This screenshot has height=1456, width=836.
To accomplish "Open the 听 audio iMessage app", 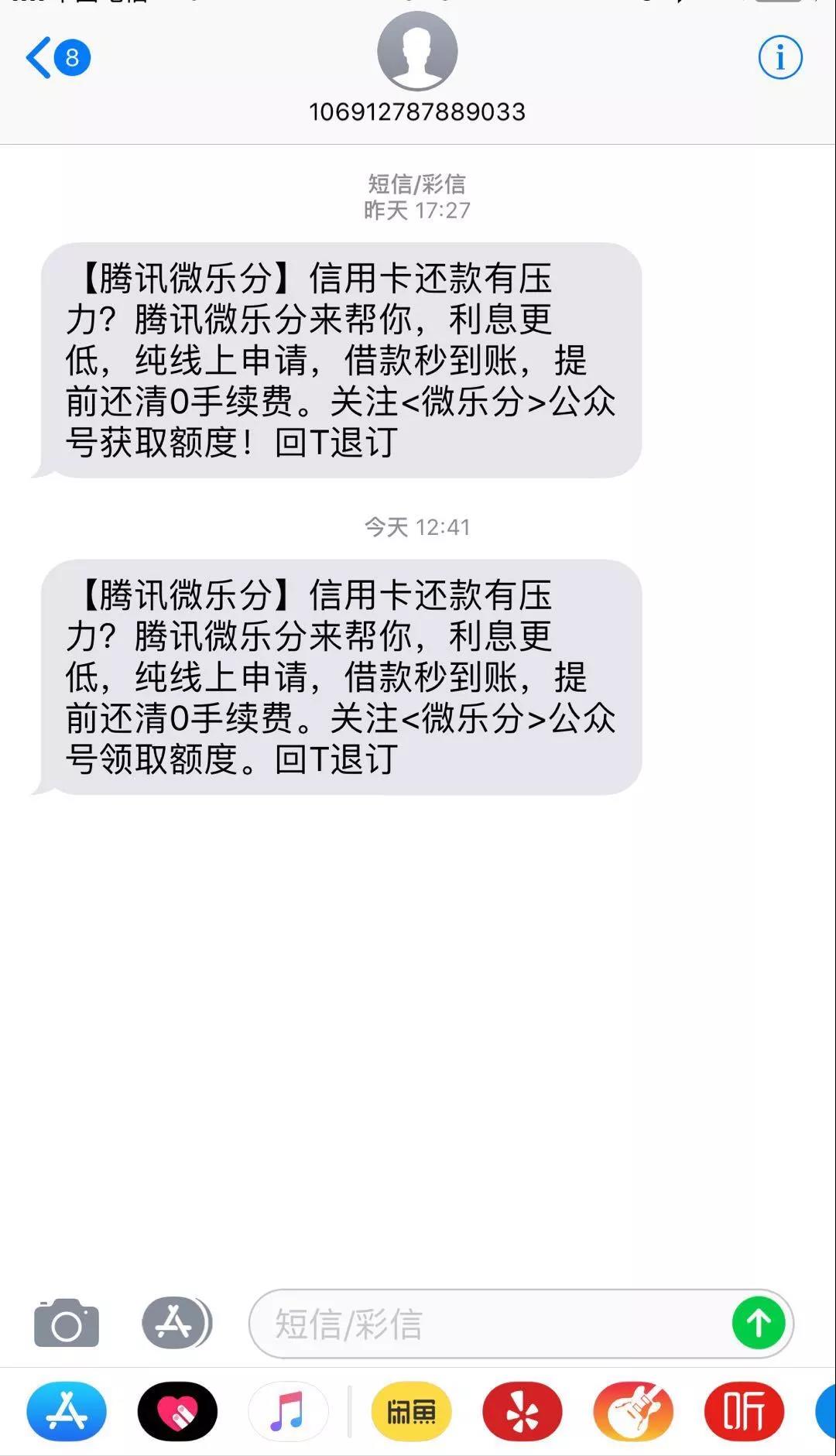I will (x=744, y=1412).
